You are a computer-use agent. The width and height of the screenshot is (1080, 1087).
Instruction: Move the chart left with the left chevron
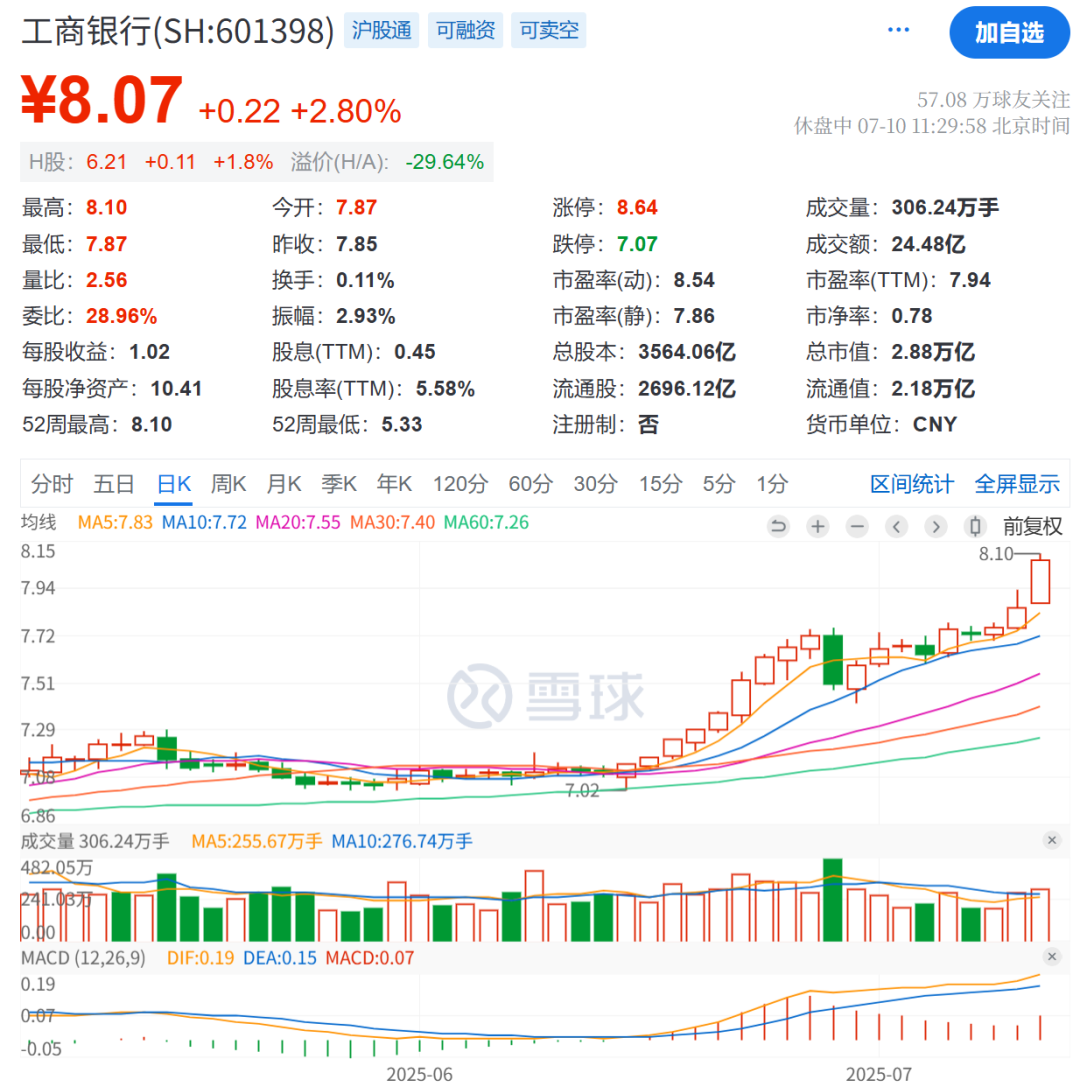point(896,526)
